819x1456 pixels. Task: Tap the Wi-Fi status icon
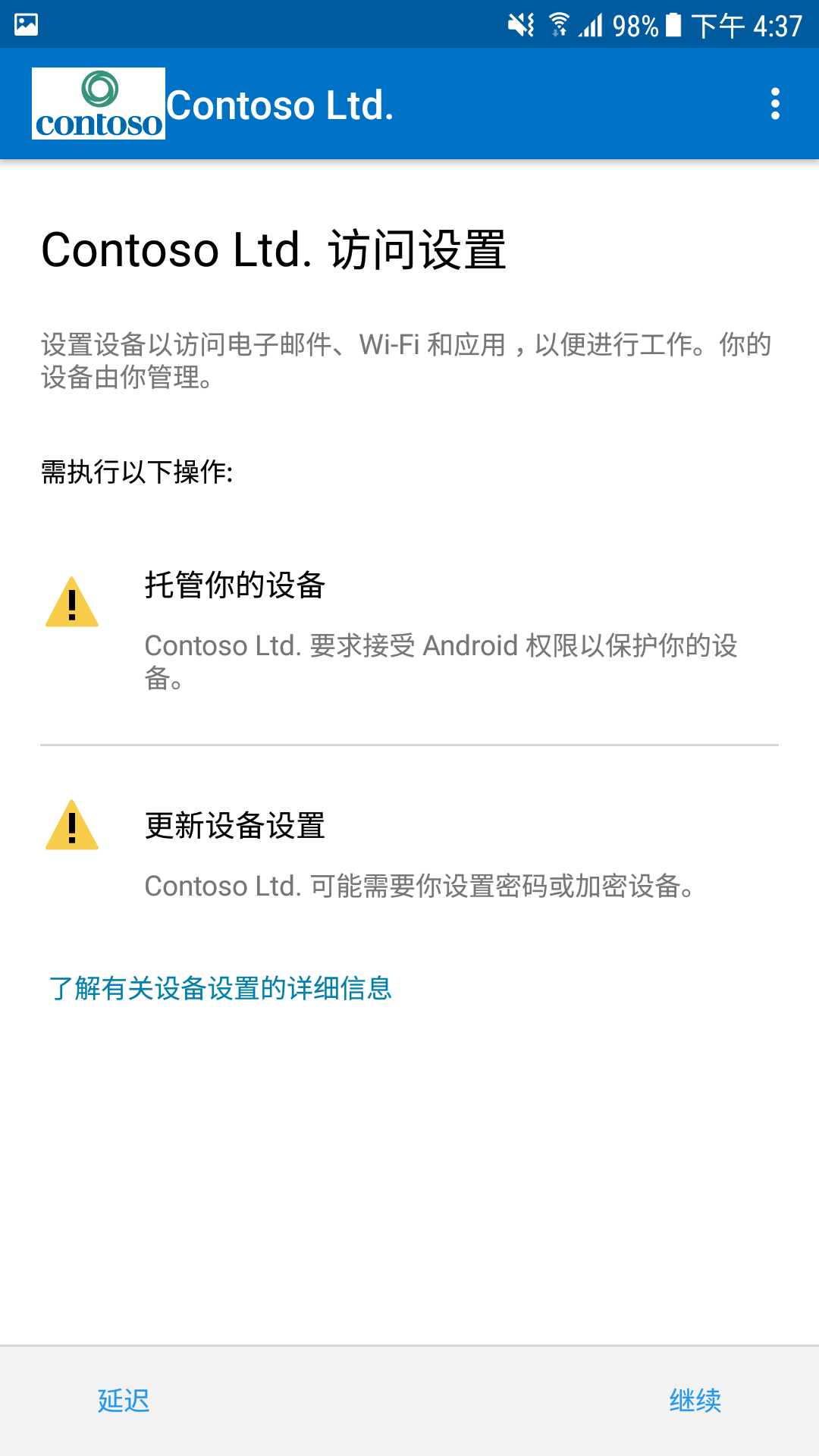click(559, 23)
